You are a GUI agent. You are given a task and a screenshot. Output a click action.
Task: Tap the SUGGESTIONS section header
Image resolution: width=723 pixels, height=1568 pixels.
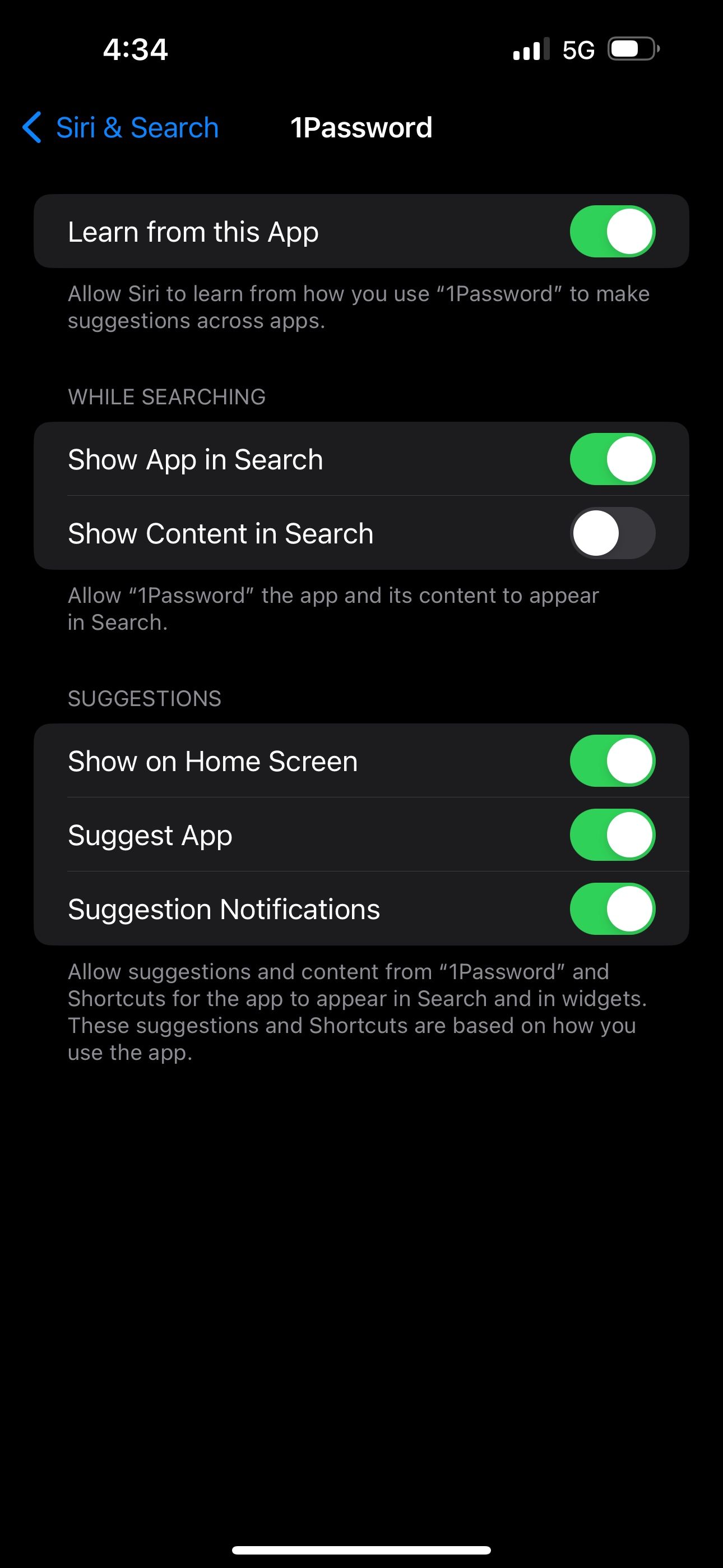145,698
